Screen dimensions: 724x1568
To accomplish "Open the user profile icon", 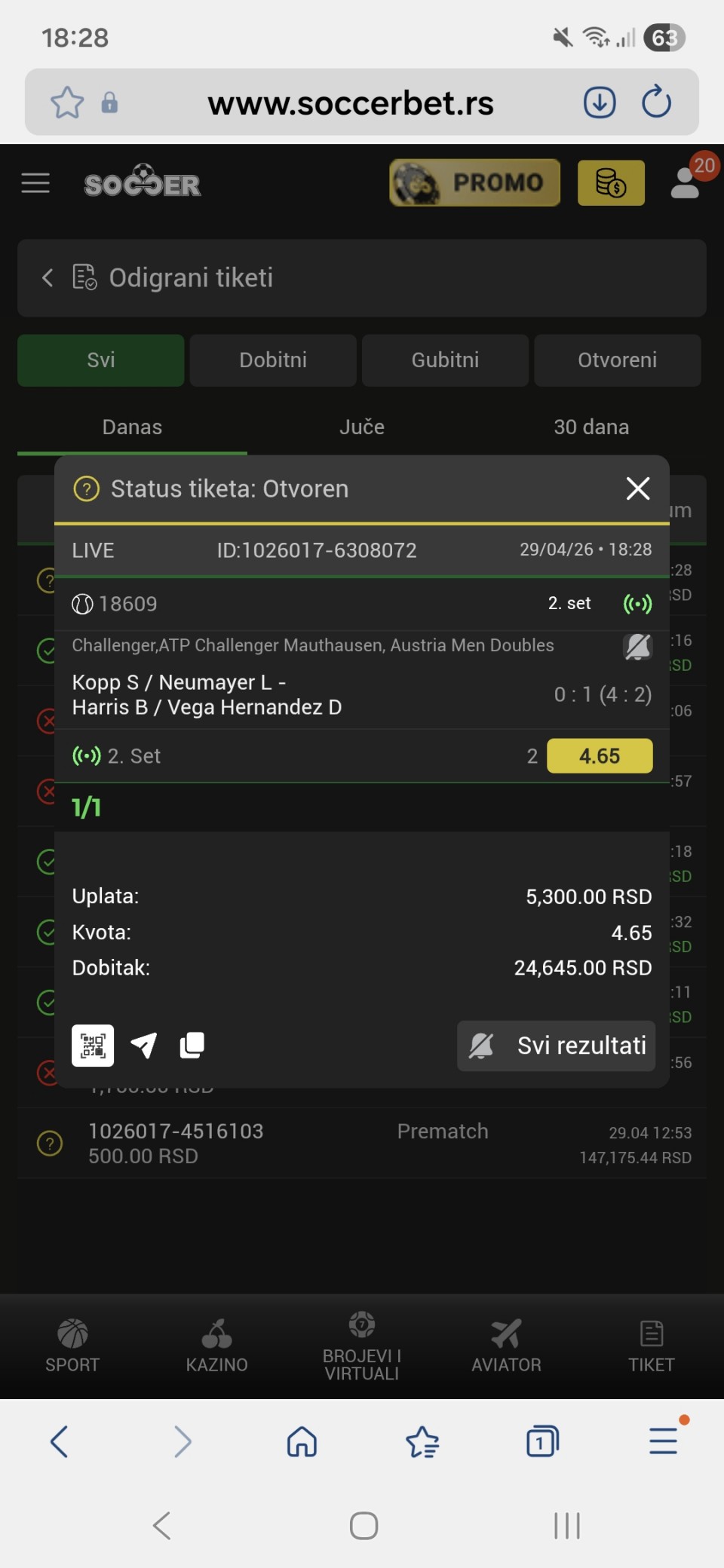I will (x=686, y=183).
